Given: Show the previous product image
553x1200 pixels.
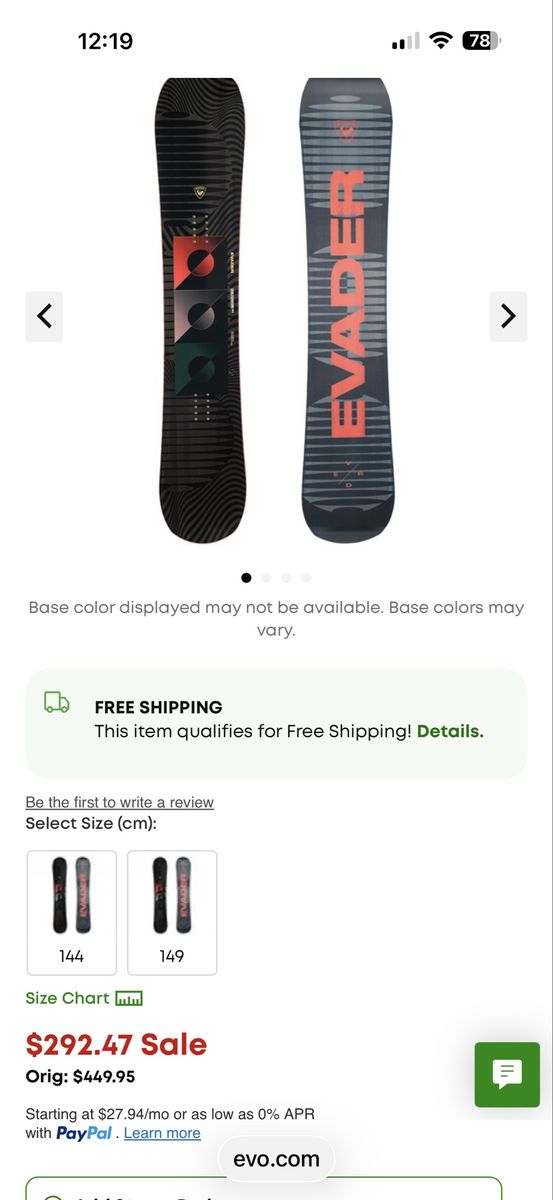Looking at the screenshot, I should click(x=44, y=316).
